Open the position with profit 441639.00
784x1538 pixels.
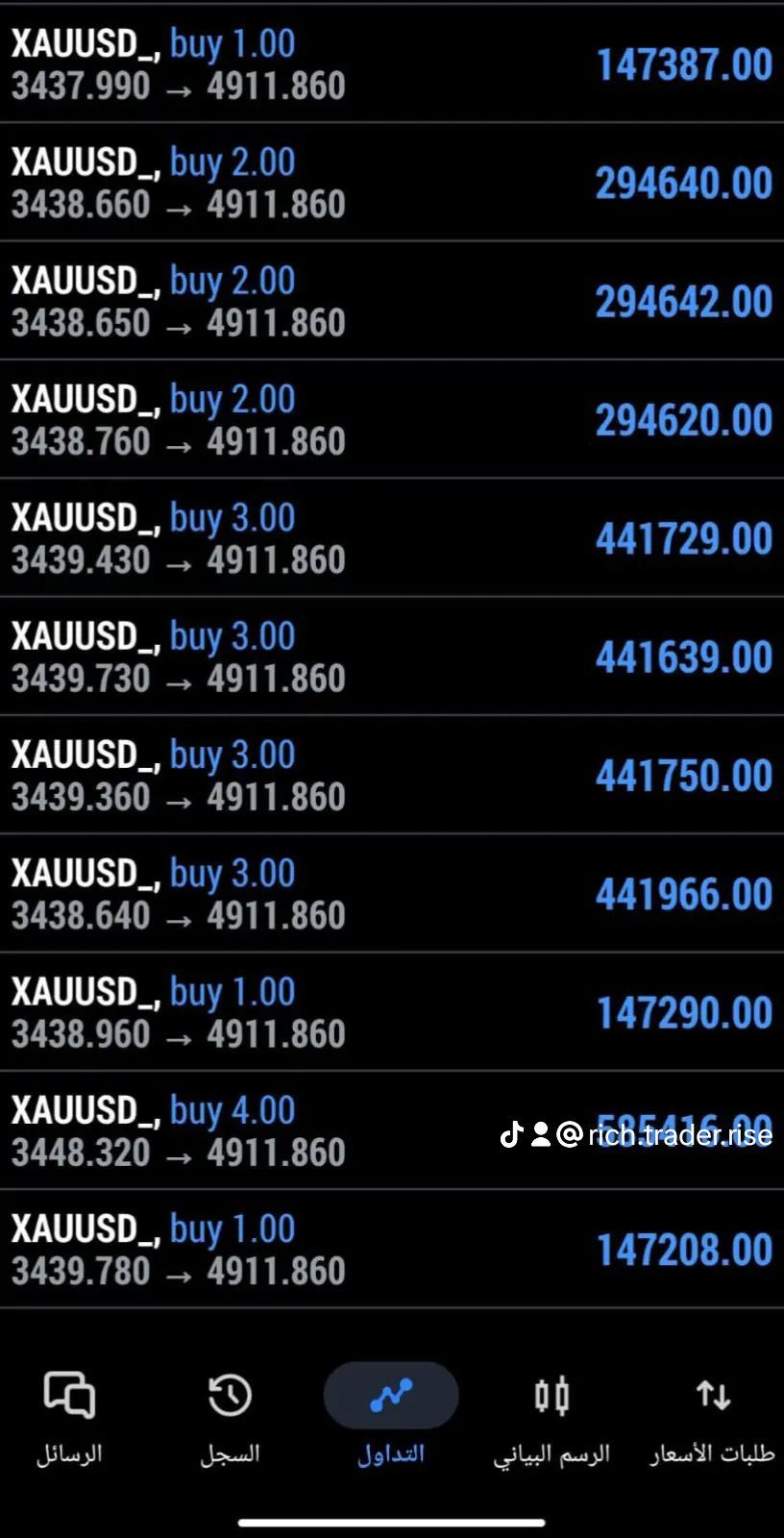pyautogui.click(x=391, y=657)
